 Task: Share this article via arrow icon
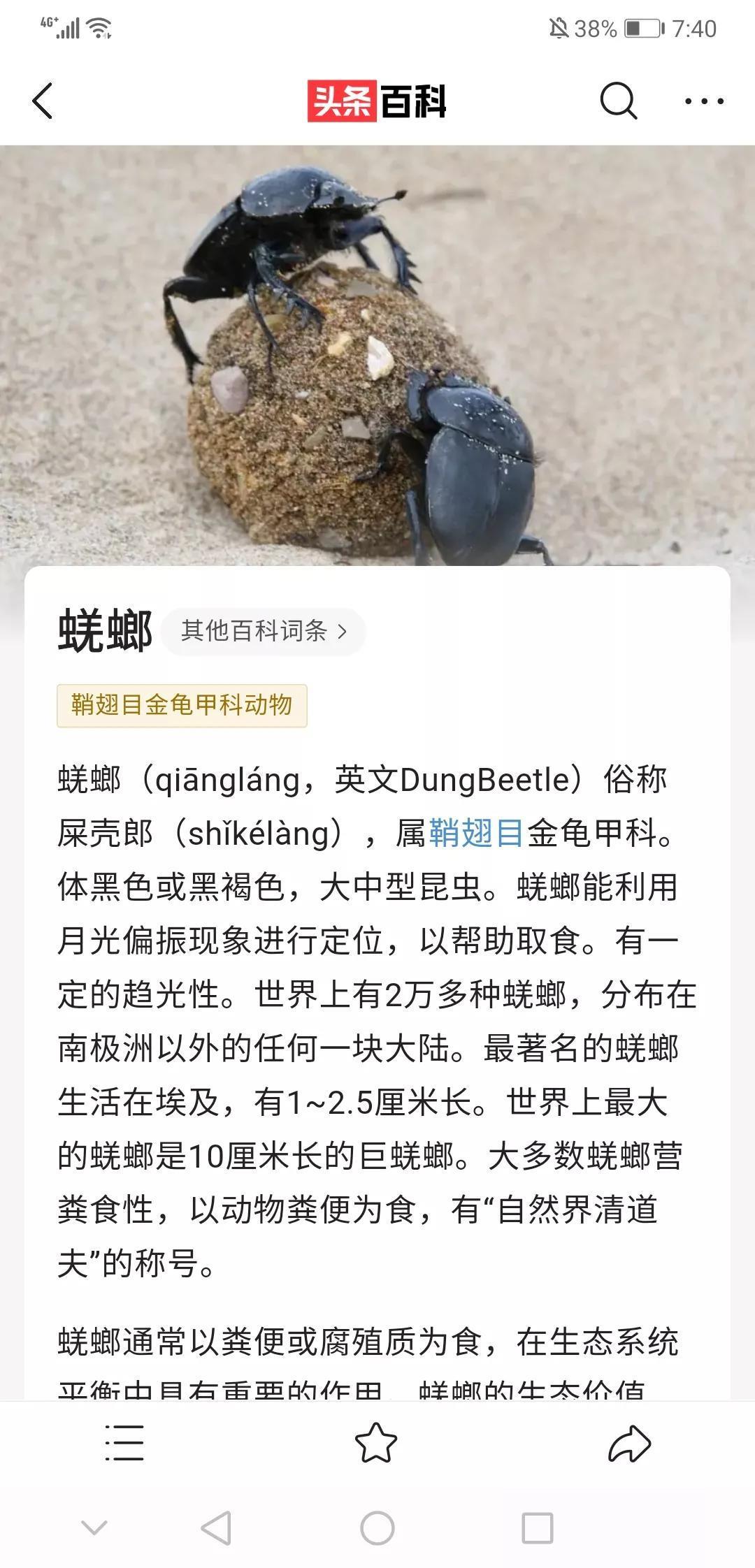tap(629, 1443)
